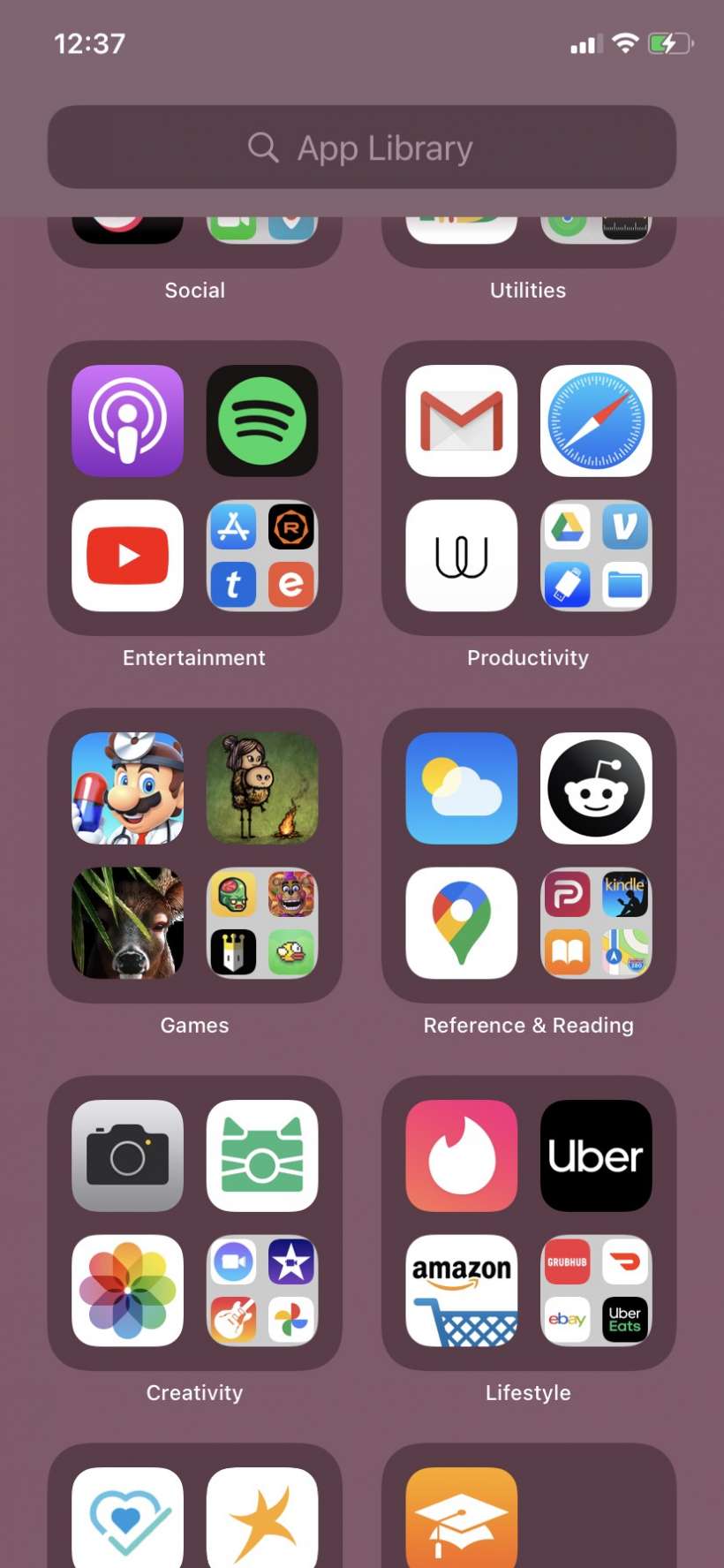Image resolution: width=724 pixels, height=1568 pixels.
Task: Open the Uber app
Action: pos(596,1155)
